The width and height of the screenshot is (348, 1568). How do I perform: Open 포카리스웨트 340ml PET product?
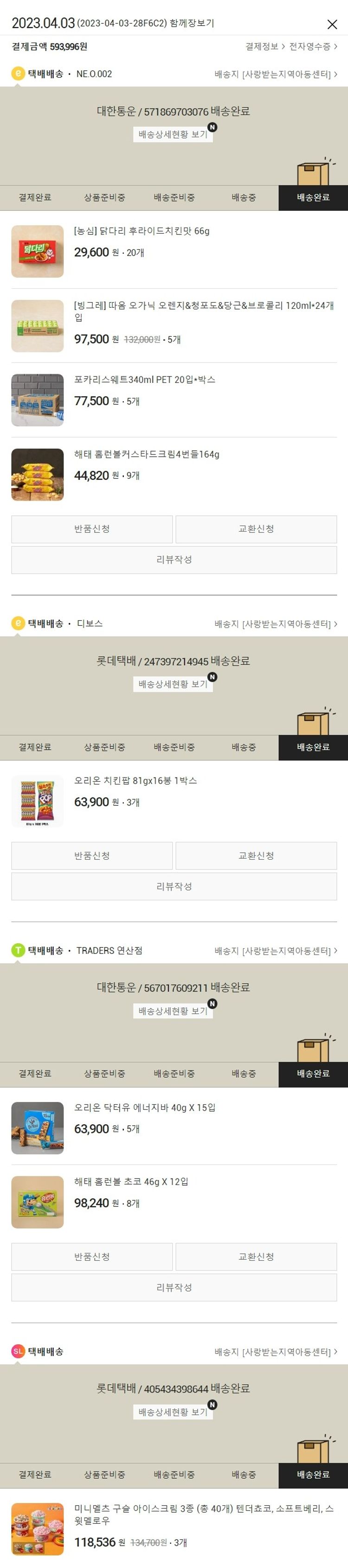144,380
